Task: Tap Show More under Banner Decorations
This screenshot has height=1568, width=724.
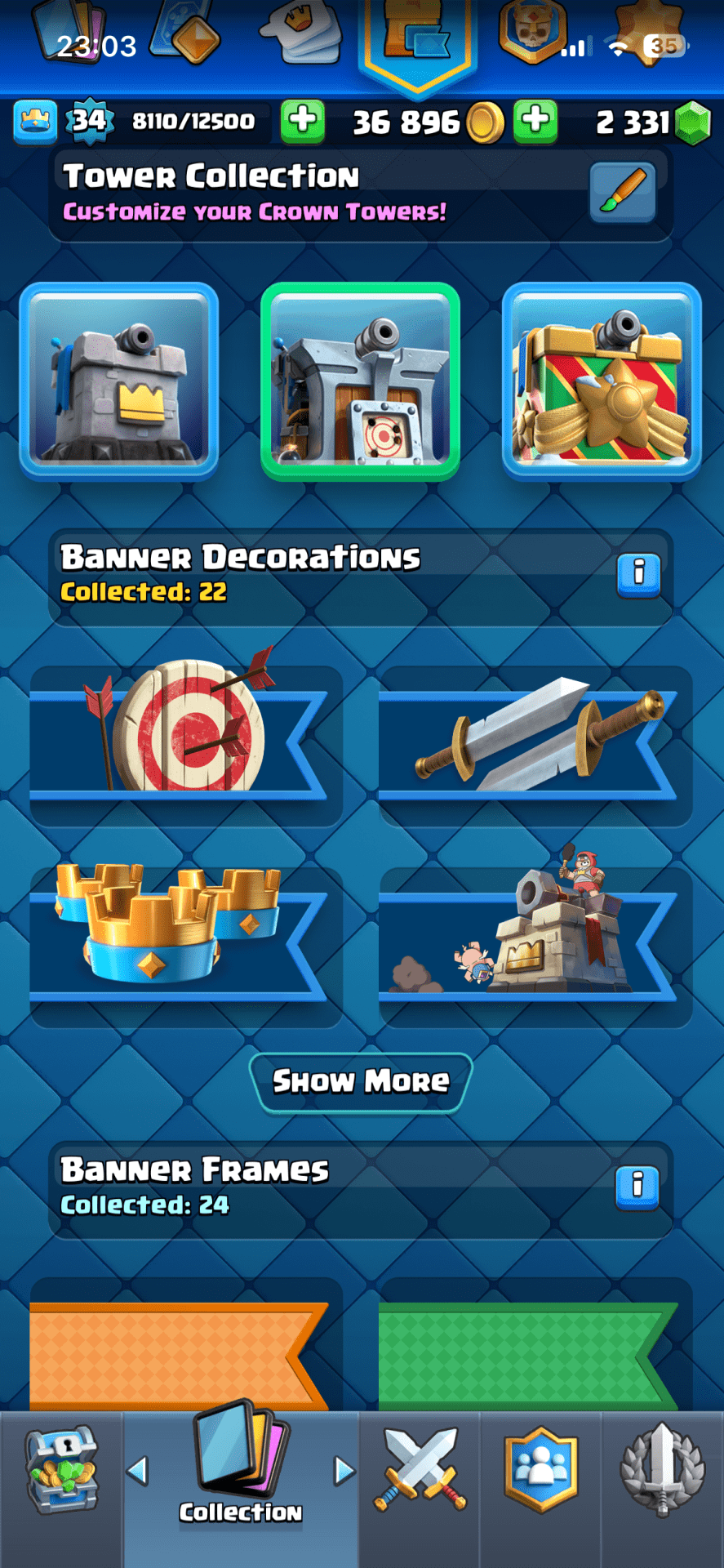Action: (x=361, y=1081)
